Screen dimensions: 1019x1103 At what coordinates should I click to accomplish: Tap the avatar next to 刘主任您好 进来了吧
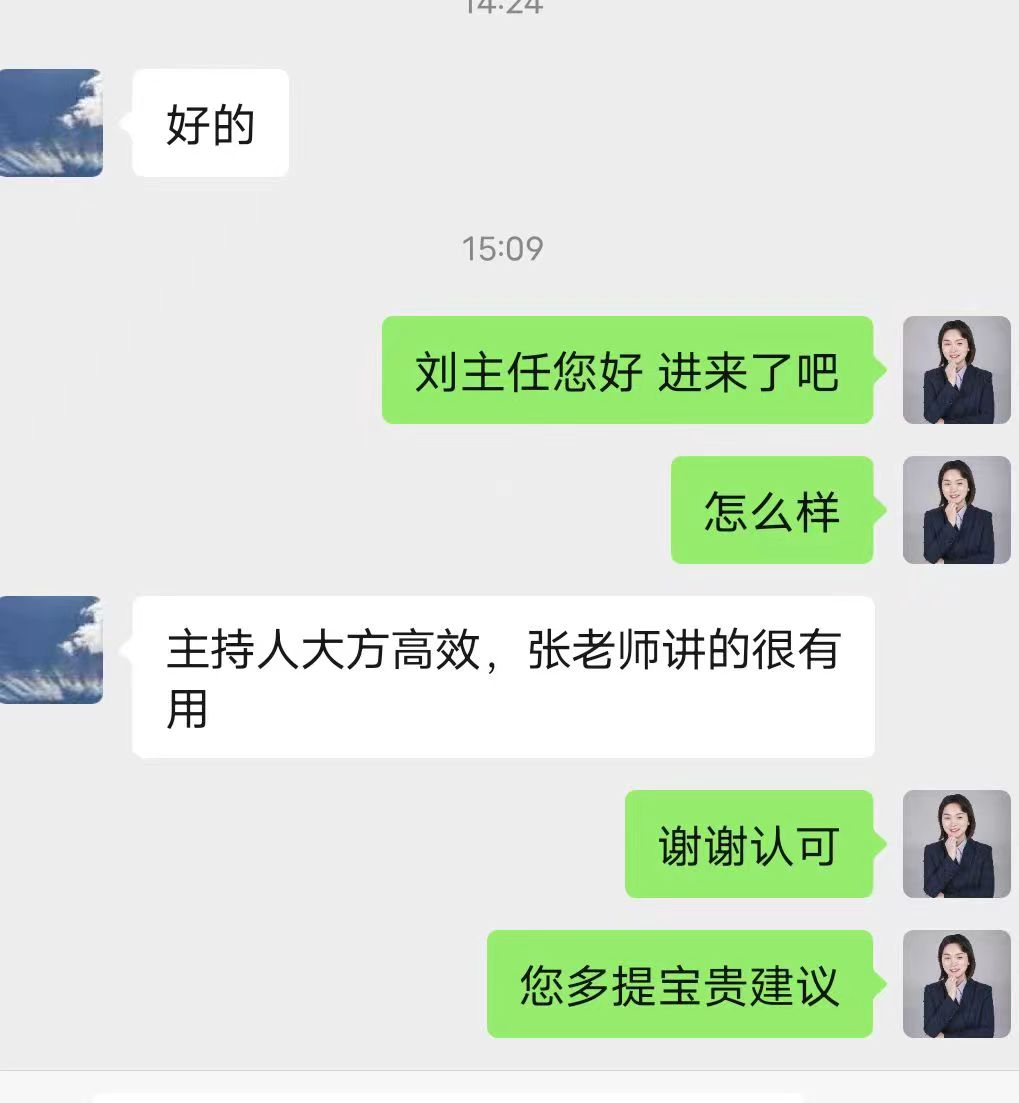[x=956, y=370]
